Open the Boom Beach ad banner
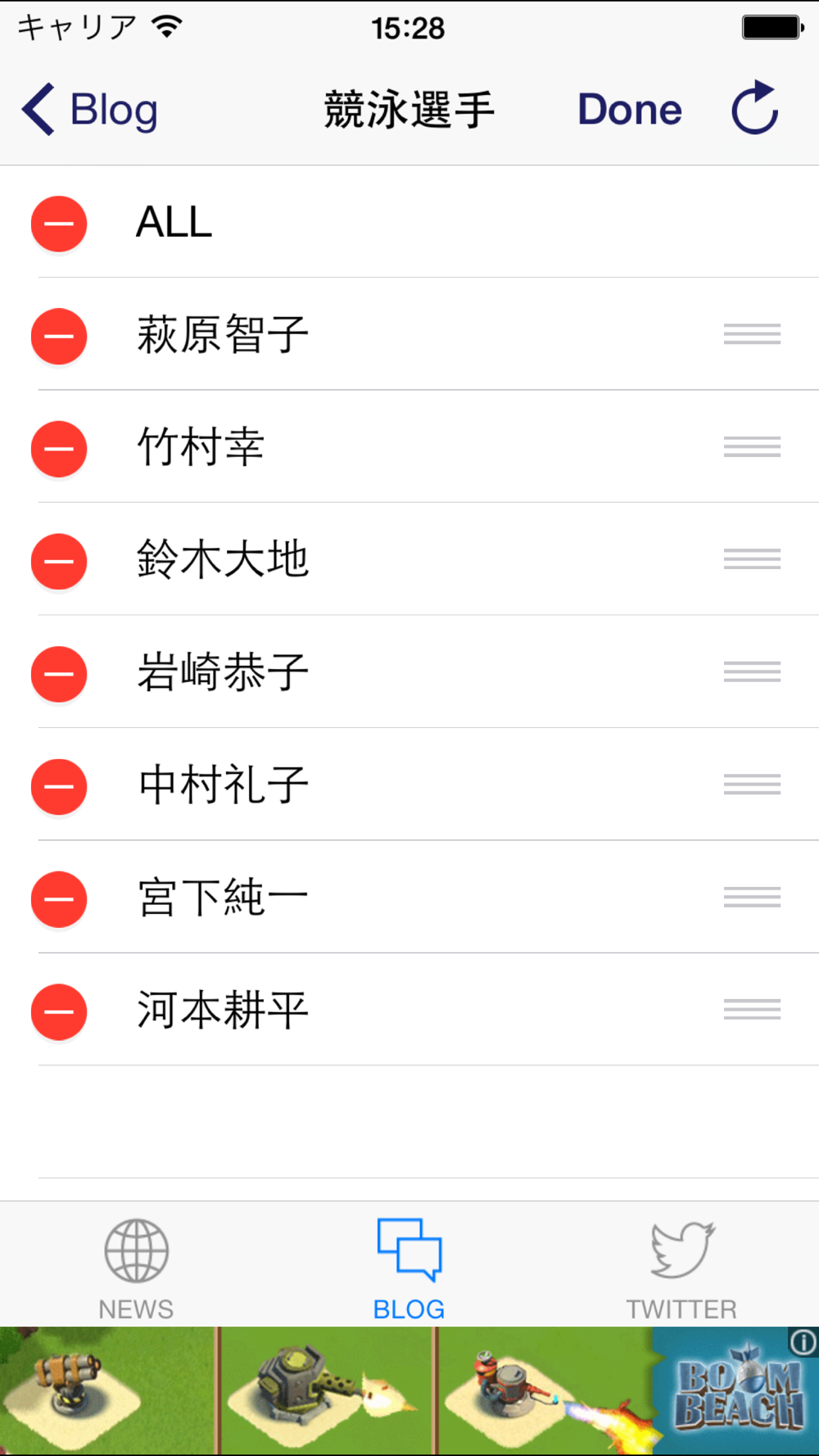 [409, 1391]
